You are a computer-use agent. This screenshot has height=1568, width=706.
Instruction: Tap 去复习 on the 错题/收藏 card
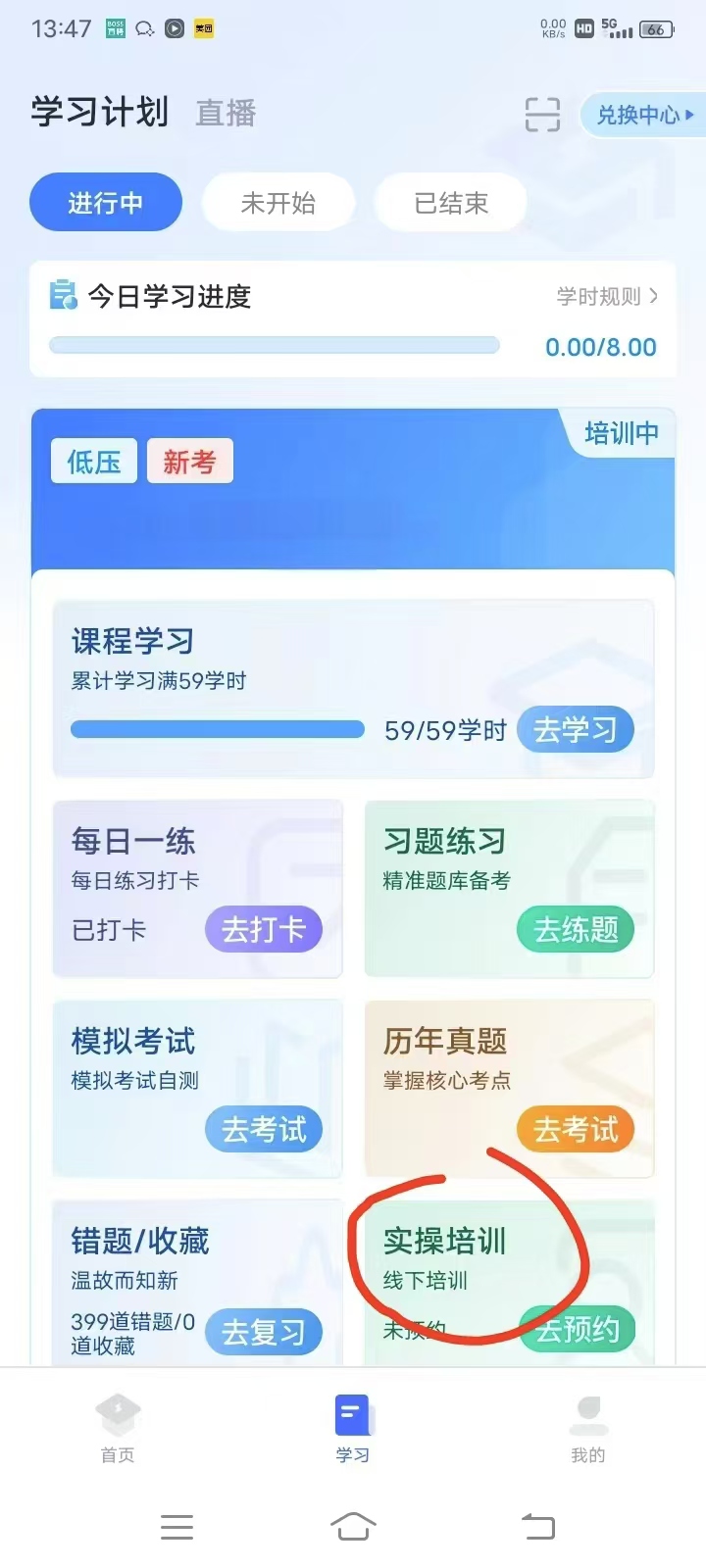[264, 1332]
